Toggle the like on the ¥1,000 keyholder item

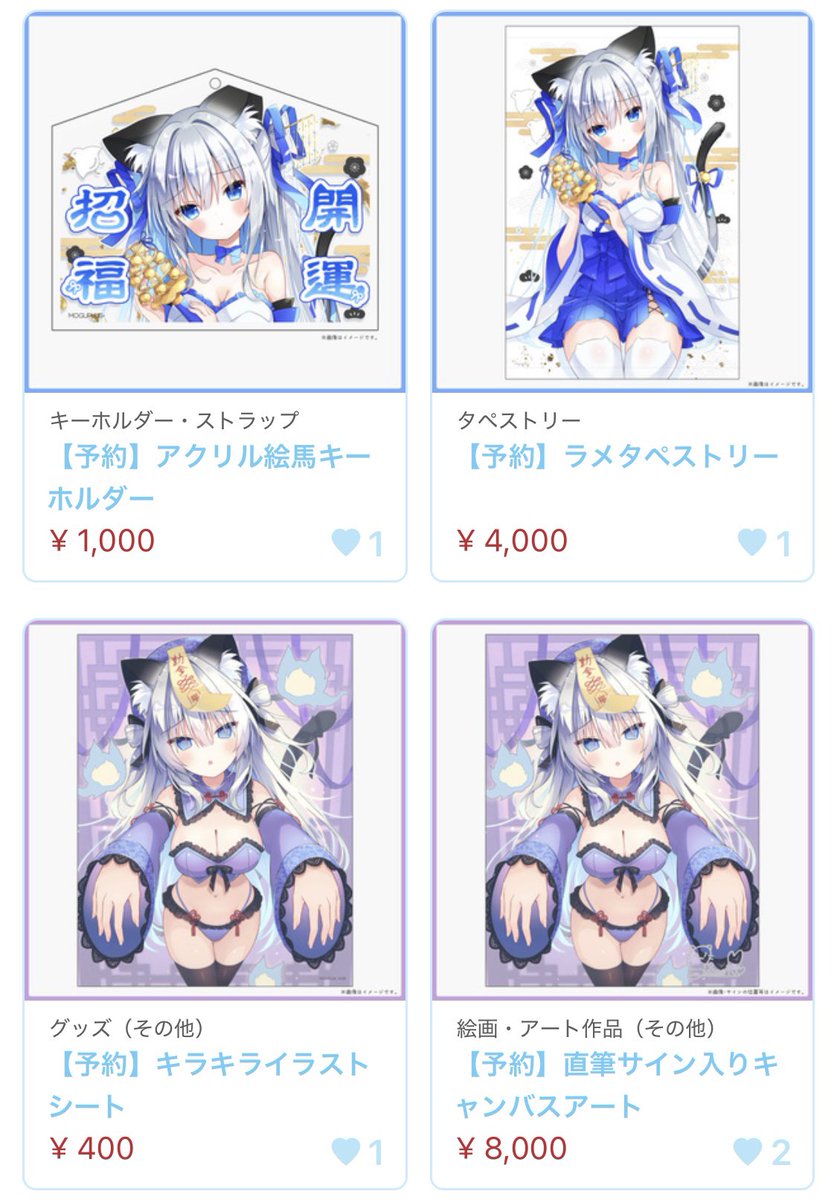(345, 539)
